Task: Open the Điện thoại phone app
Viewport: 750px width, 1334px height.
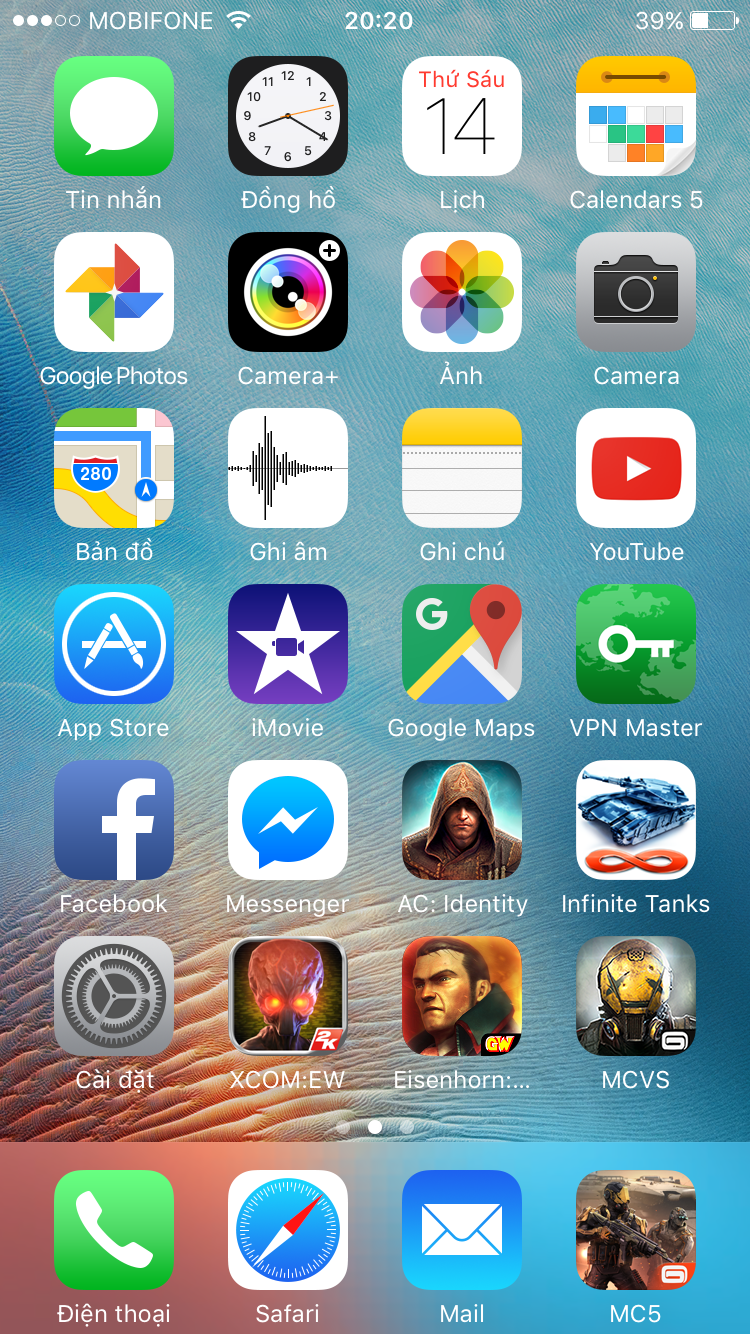Action: click(113, 1230)
